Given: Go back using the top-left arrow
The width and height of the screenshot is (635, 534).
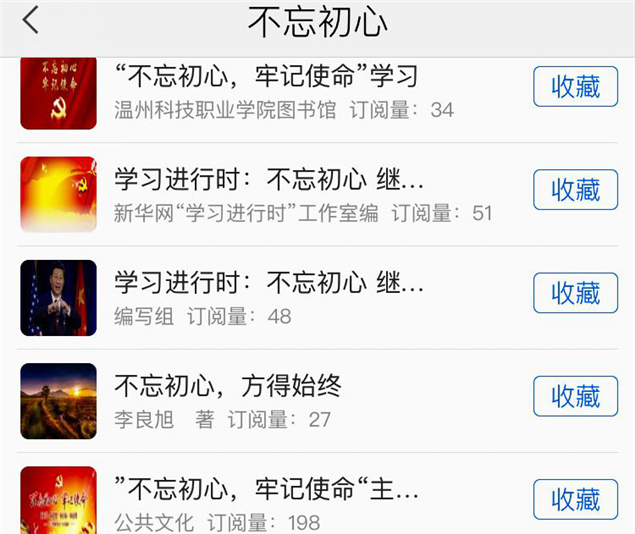Looking at the screenshot, I should point(32,21).
